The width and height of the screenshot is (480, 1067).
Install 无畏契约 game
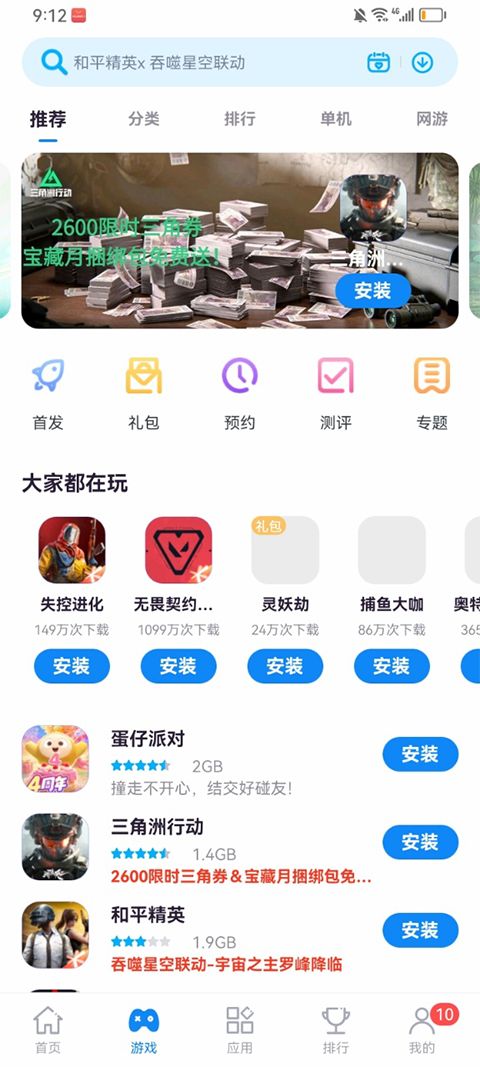[x=178, y=666]
